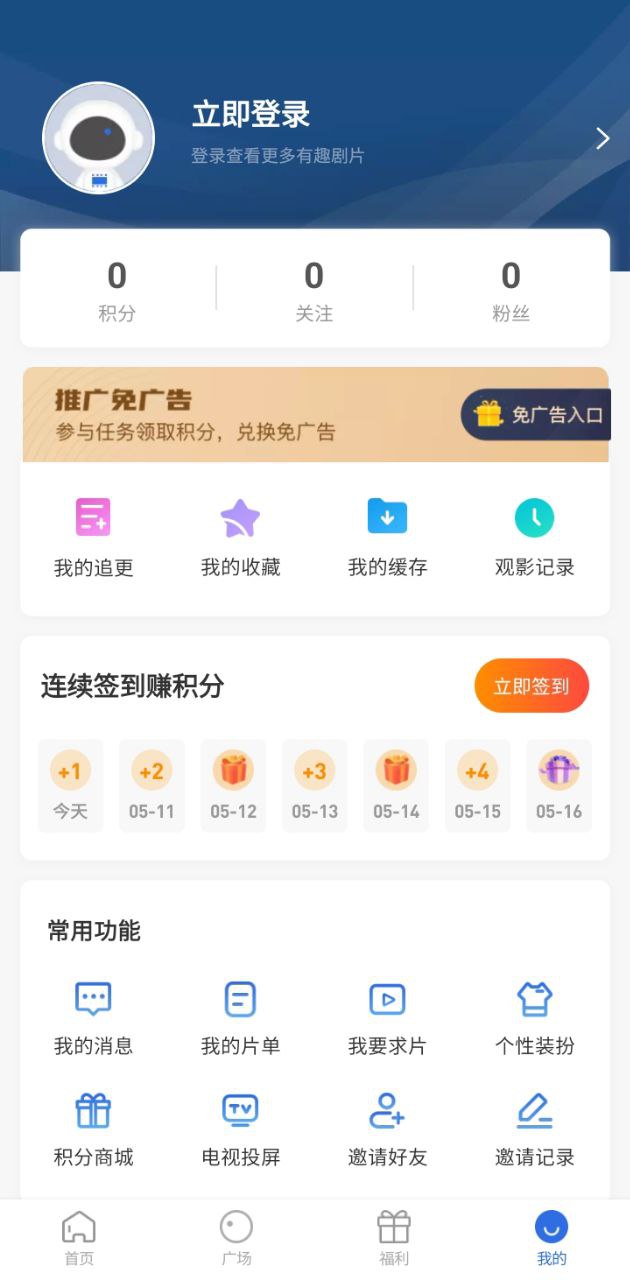Tap 立即登录 to log in
630x1280 pixels.
tap(251, 115)
